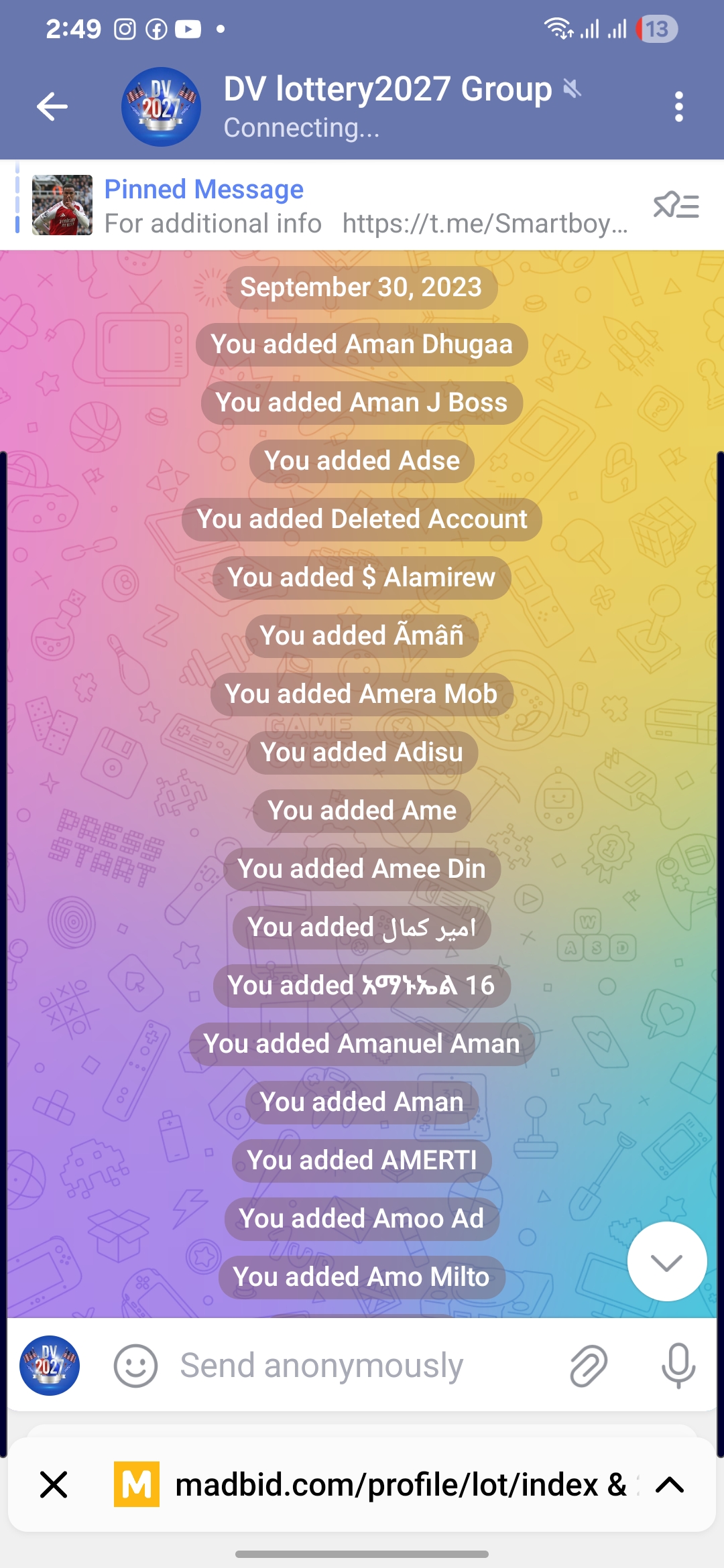
Task: Record a voice message
Action: [678, 1366]
